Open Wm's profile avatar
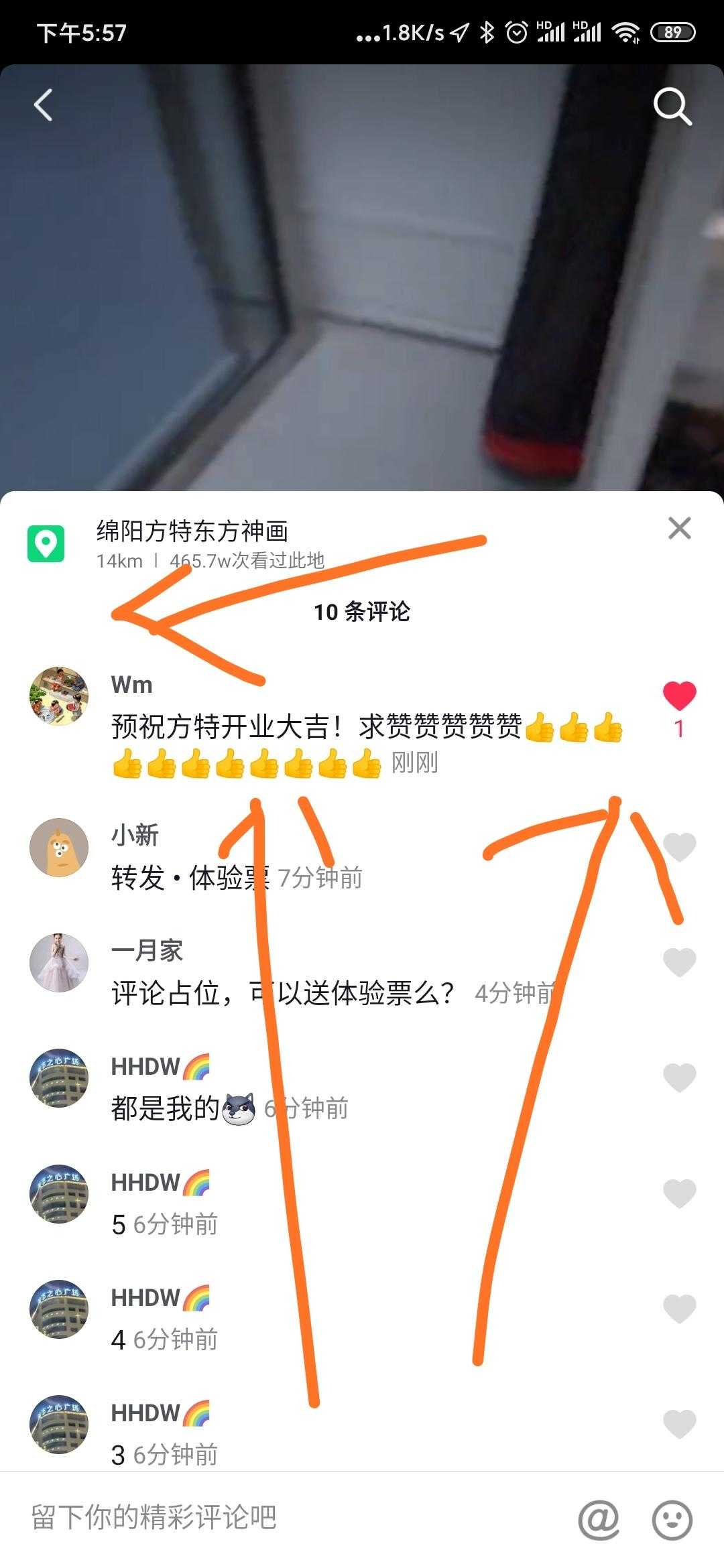724x1568 pixels. [x=59, y=696]
